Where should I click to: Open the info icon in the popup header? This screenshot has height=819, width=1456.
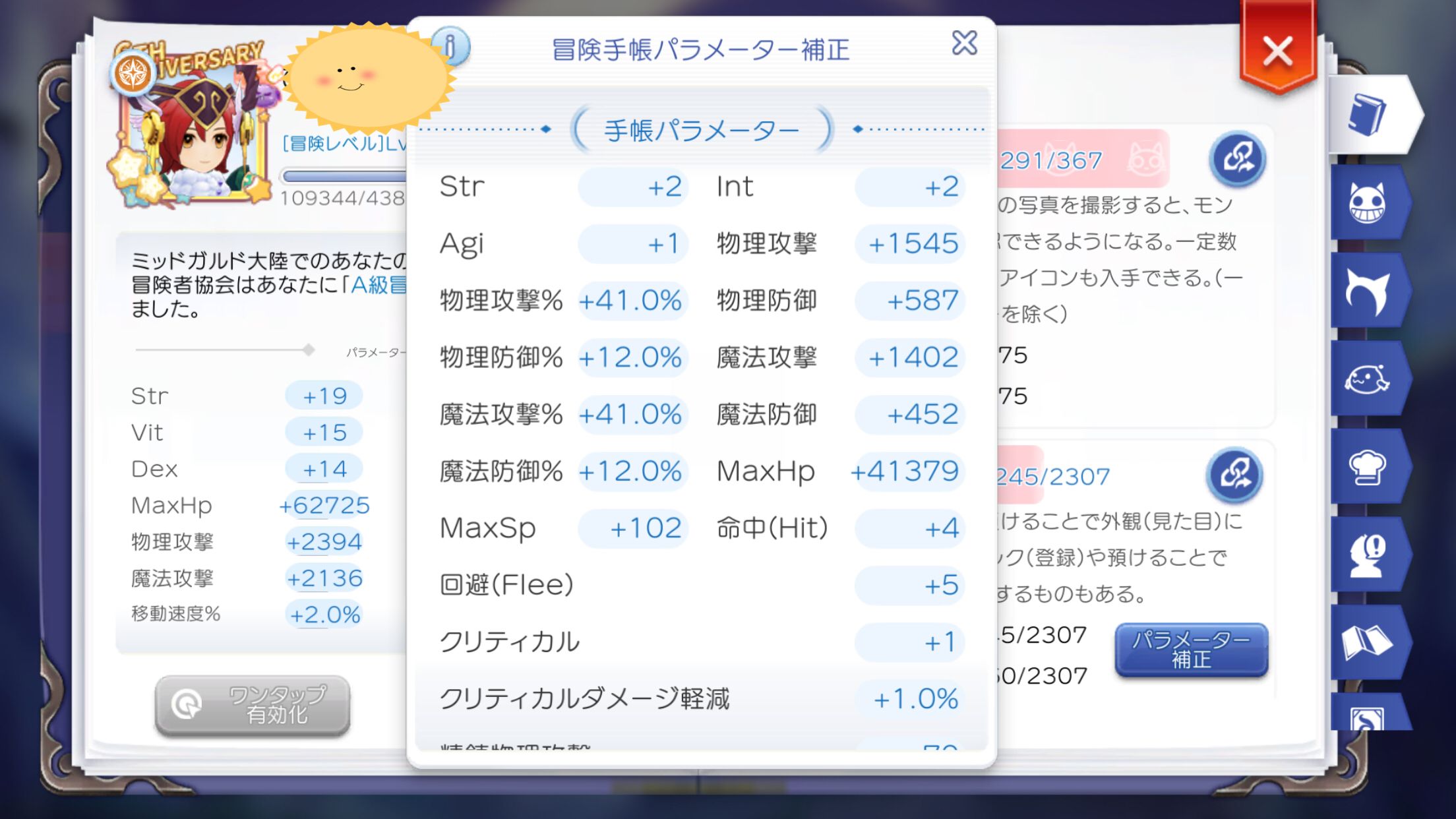coord(450,46)
